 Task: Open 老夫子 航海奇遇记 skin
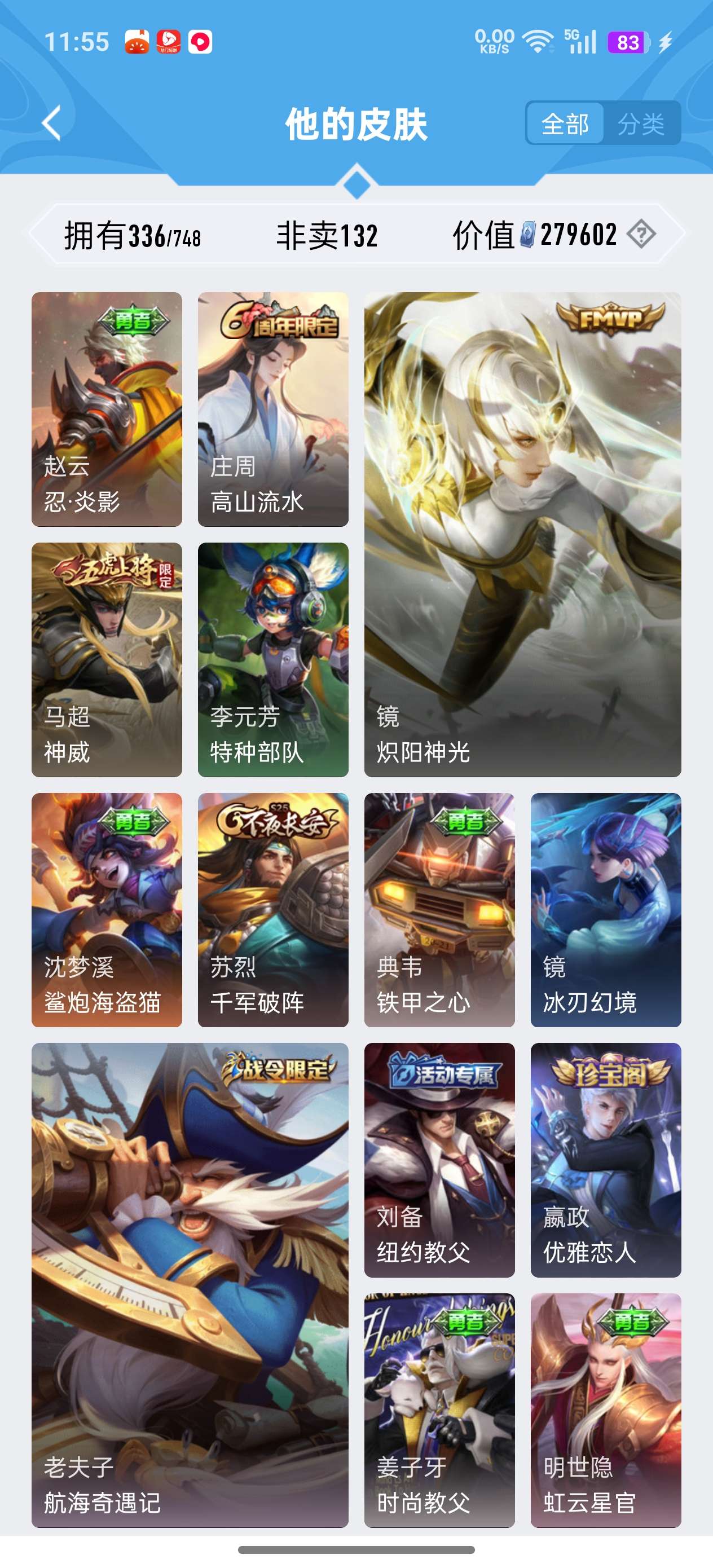pyautogui.click(x=190, y=1284)
